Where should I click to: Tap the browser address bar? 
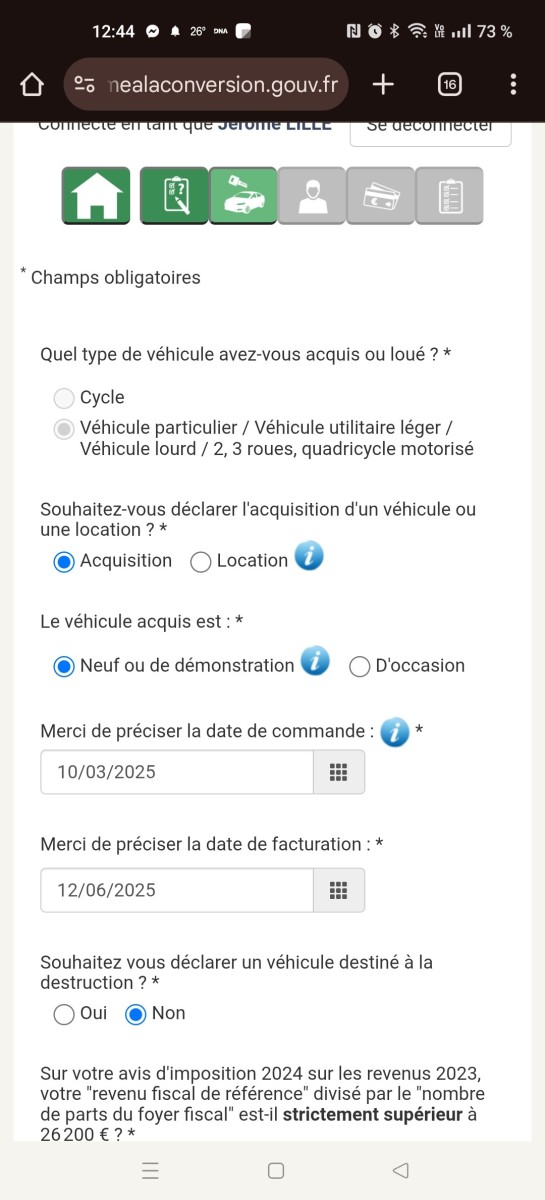(206, 85)
